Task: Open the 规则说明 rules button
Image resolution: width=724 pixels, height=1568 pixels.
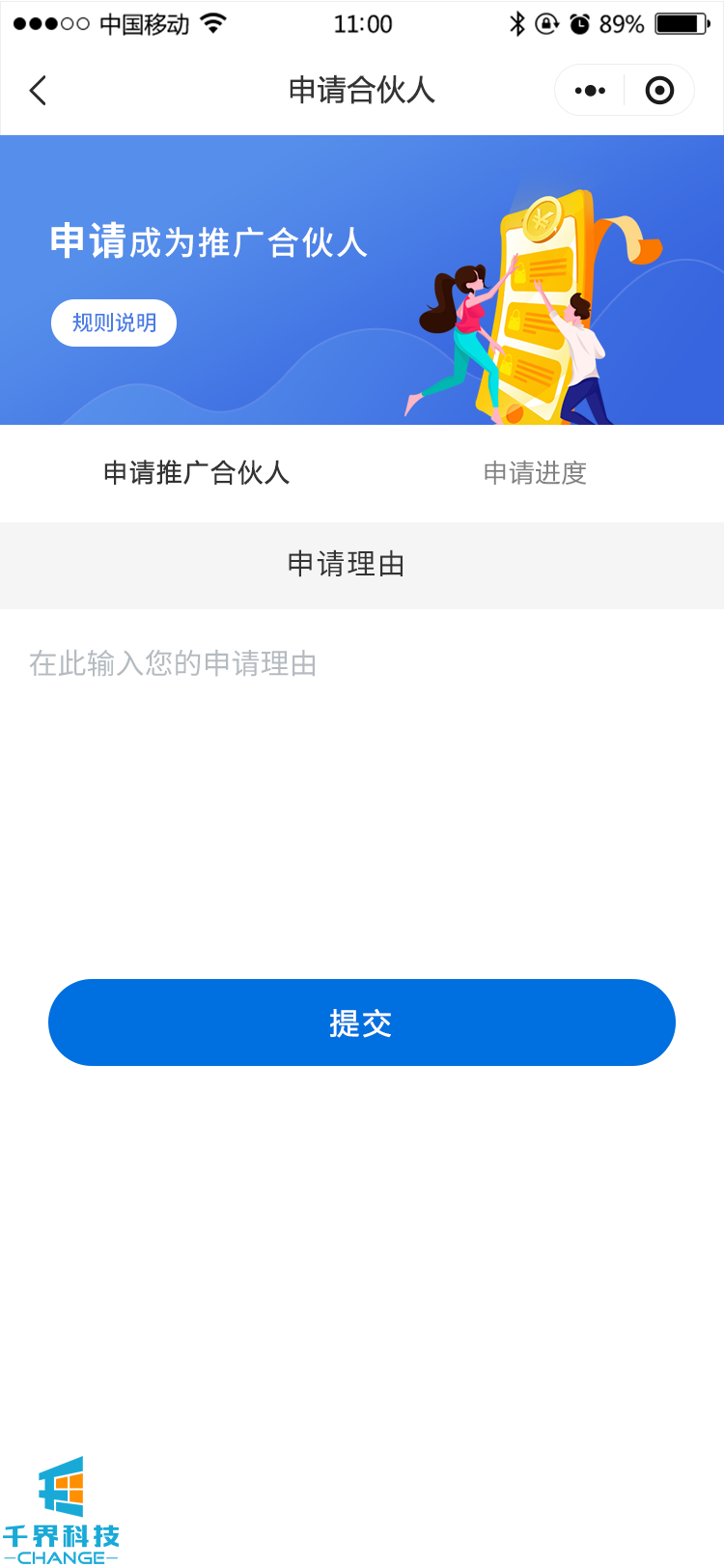Action: [114, 322]
